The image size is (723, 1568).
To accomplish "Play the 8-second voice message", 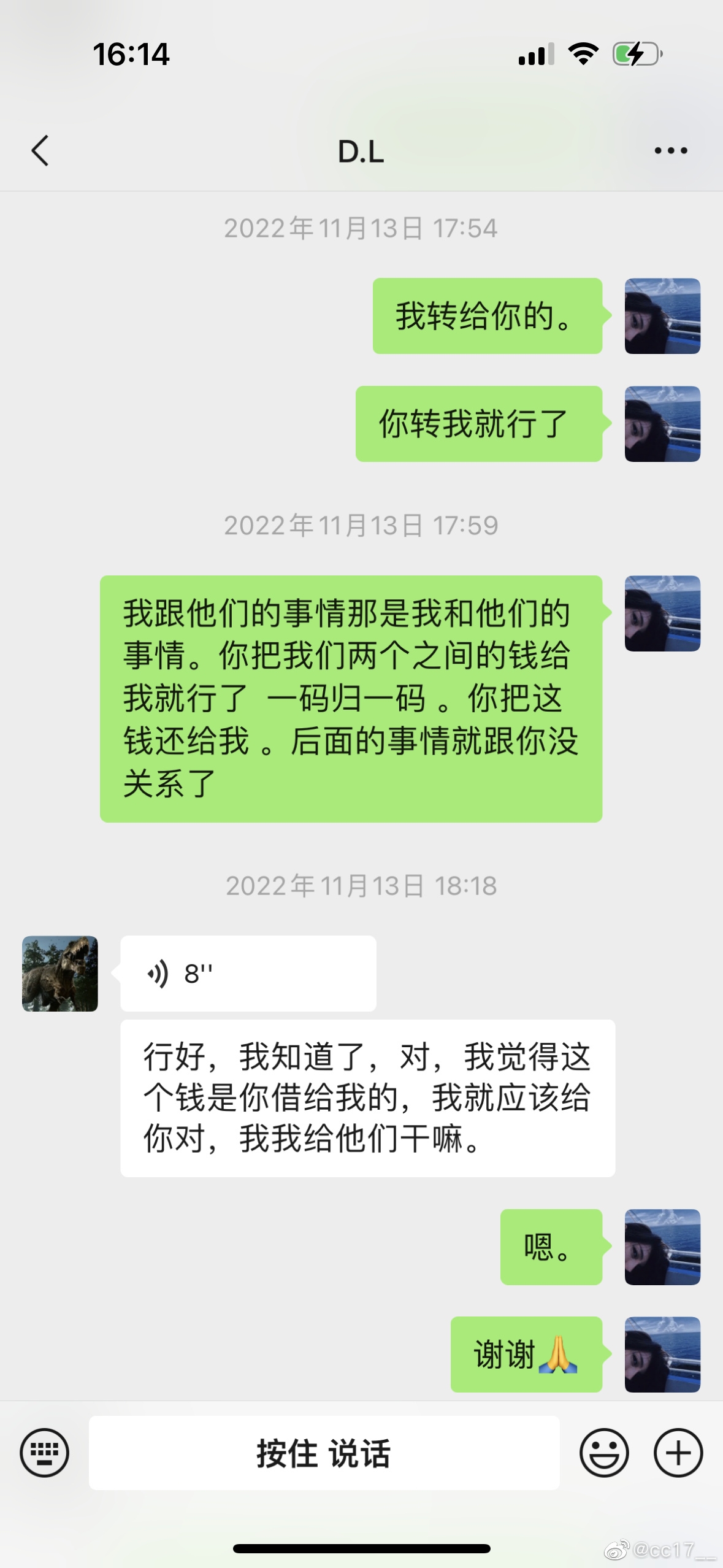I will [248, 973].
